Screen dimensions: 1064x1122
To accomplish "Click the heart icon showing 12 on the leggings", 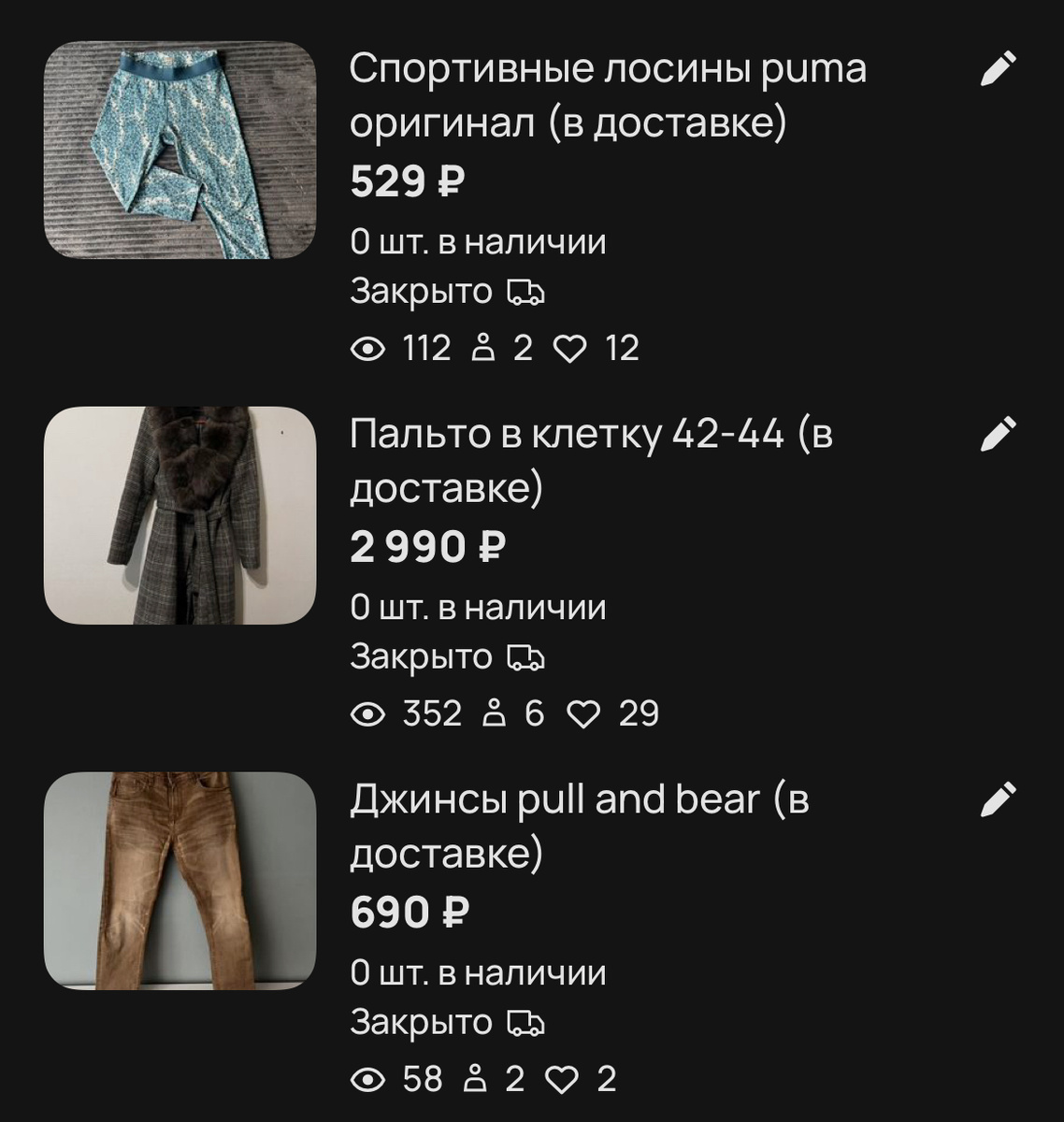I will [574, 350].
